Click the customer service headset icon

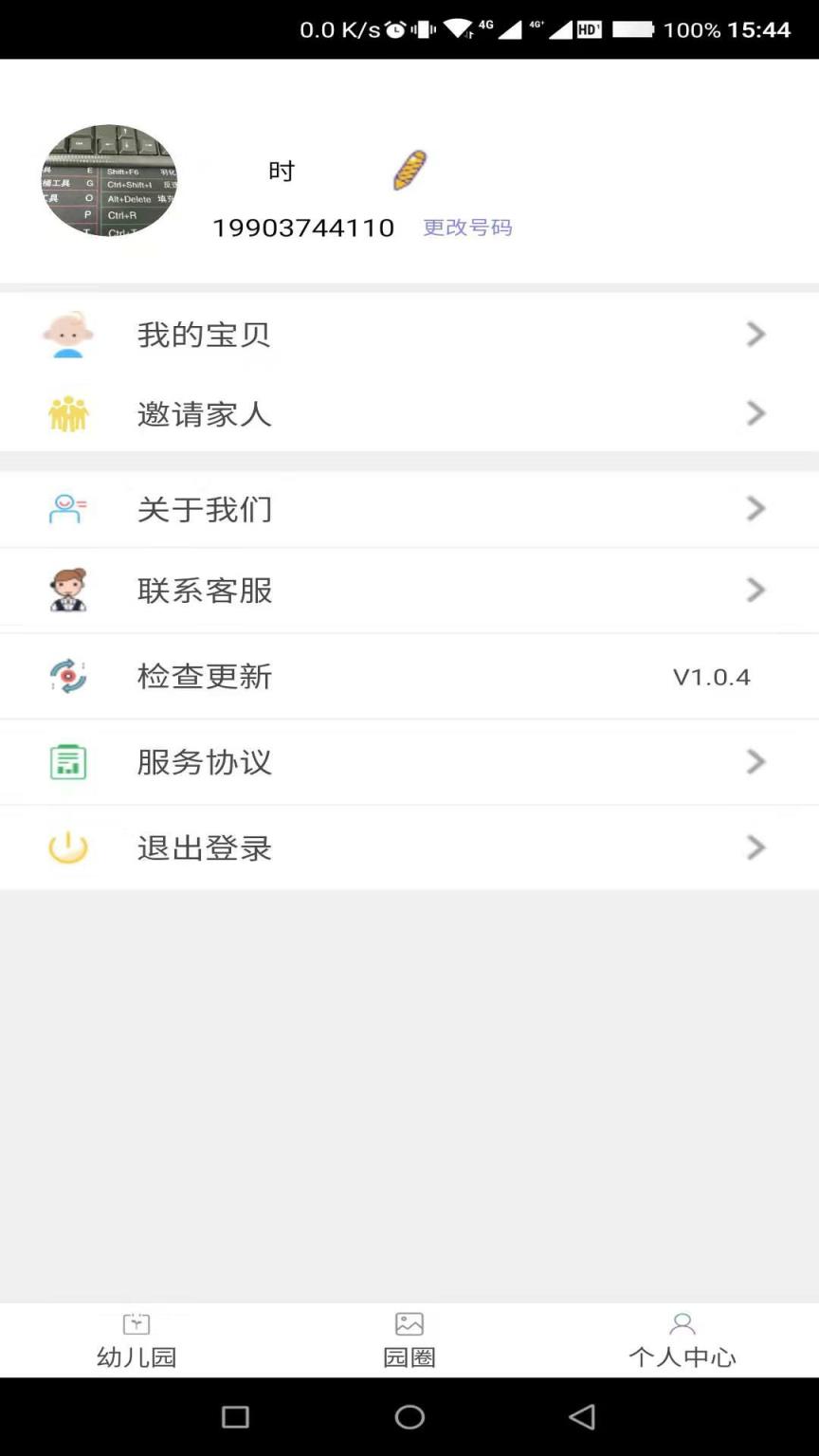tap(66, 590)
